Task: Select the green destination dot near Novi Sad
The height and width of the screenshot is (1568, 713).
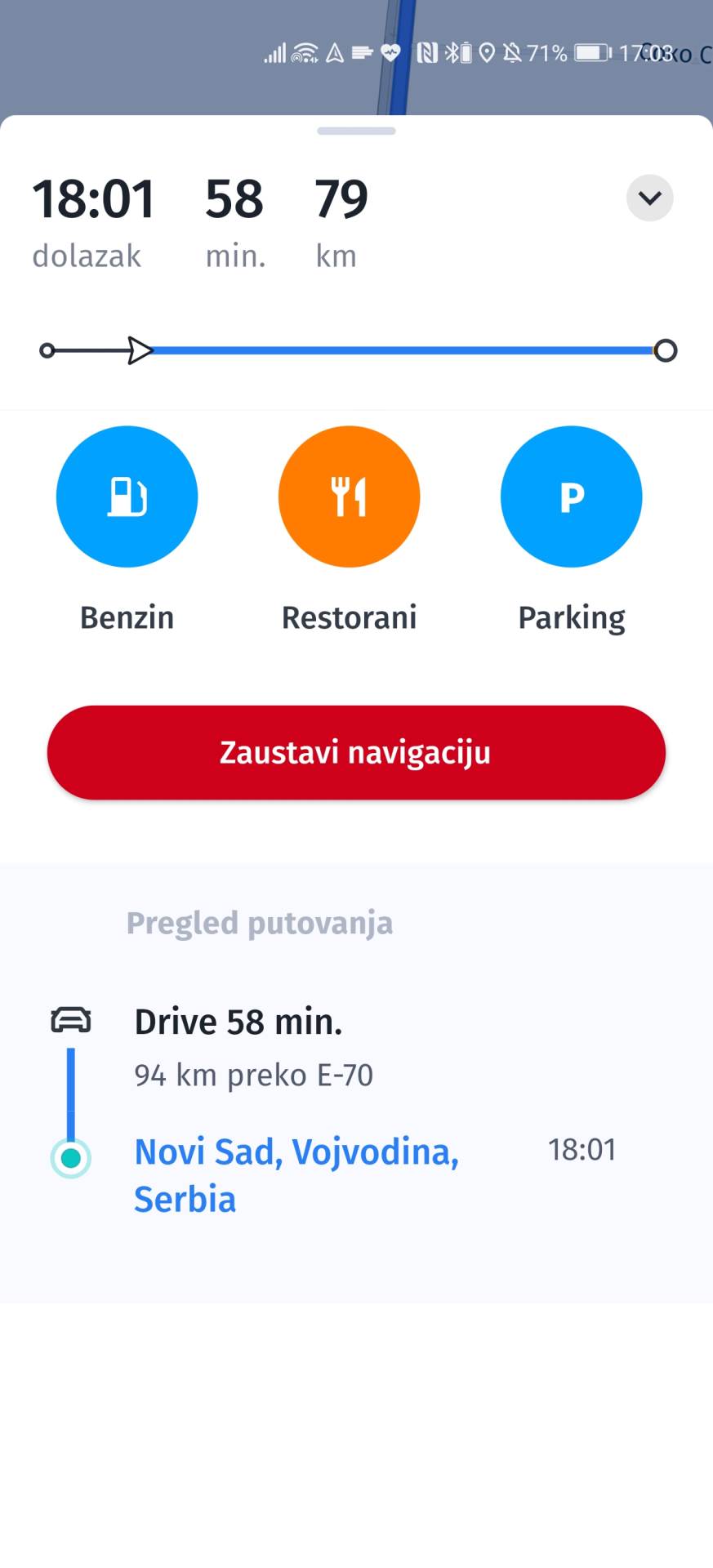Action: [71, 1156]
